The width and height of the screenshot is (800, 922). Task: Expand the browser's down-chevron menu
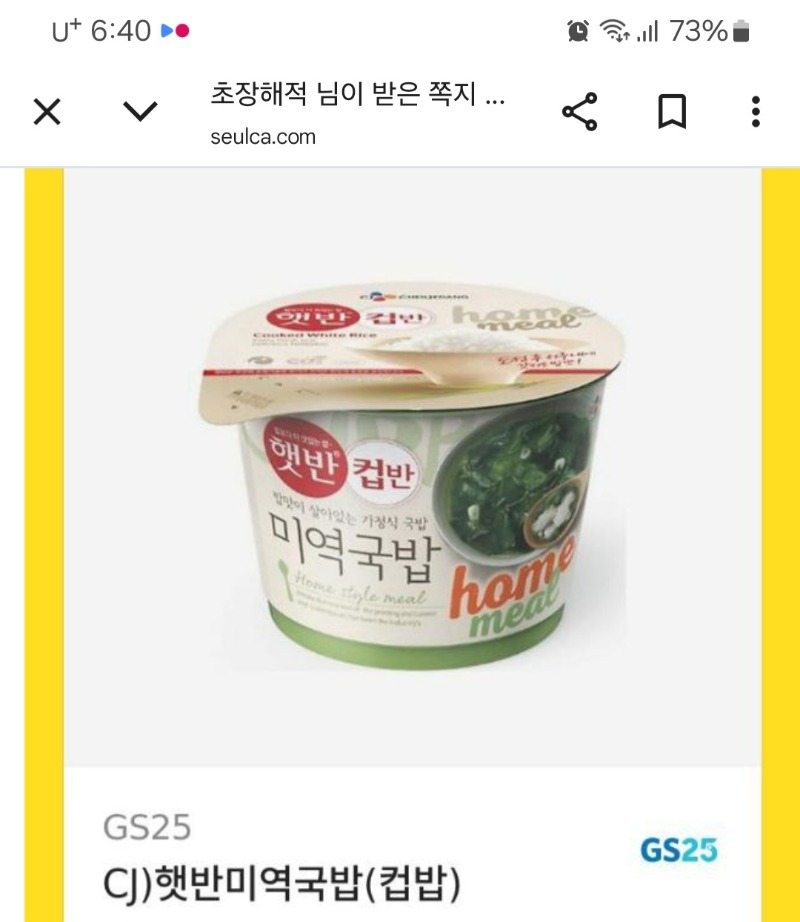click(x=140, y=112)
